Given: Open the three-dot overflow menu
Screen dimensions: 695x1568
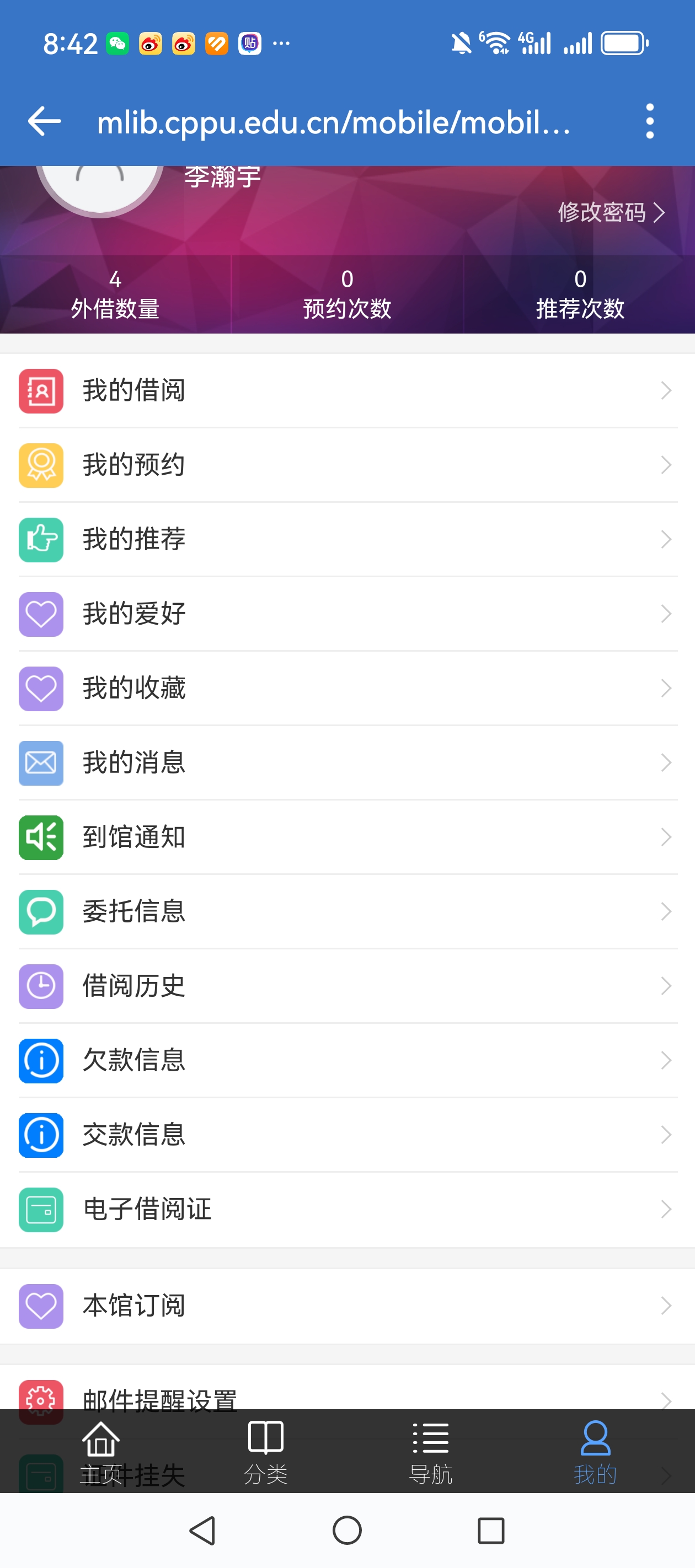Looking at the screenshot, I should (649, 121).
